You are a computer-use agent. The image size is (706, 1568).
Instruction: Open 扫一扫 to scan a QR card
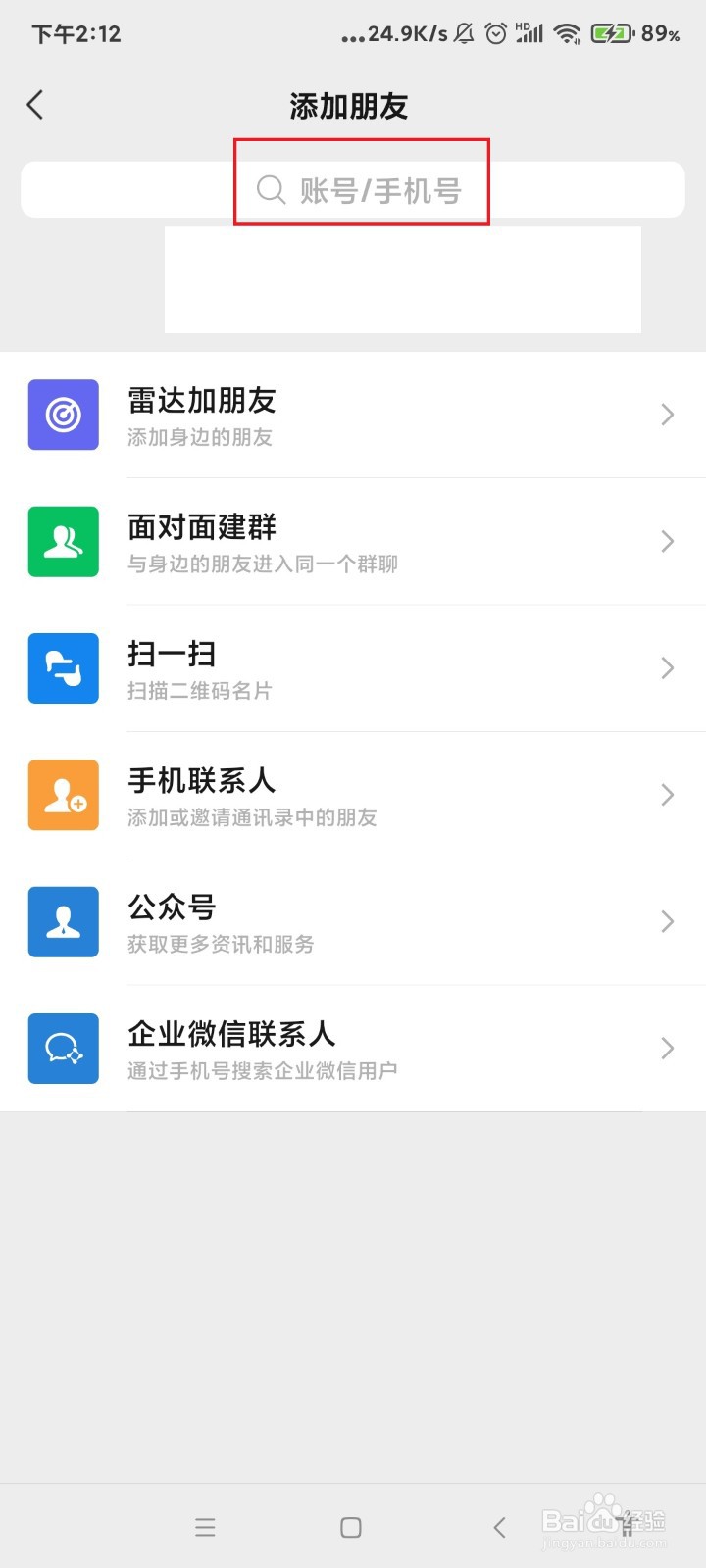coord(353,667)
